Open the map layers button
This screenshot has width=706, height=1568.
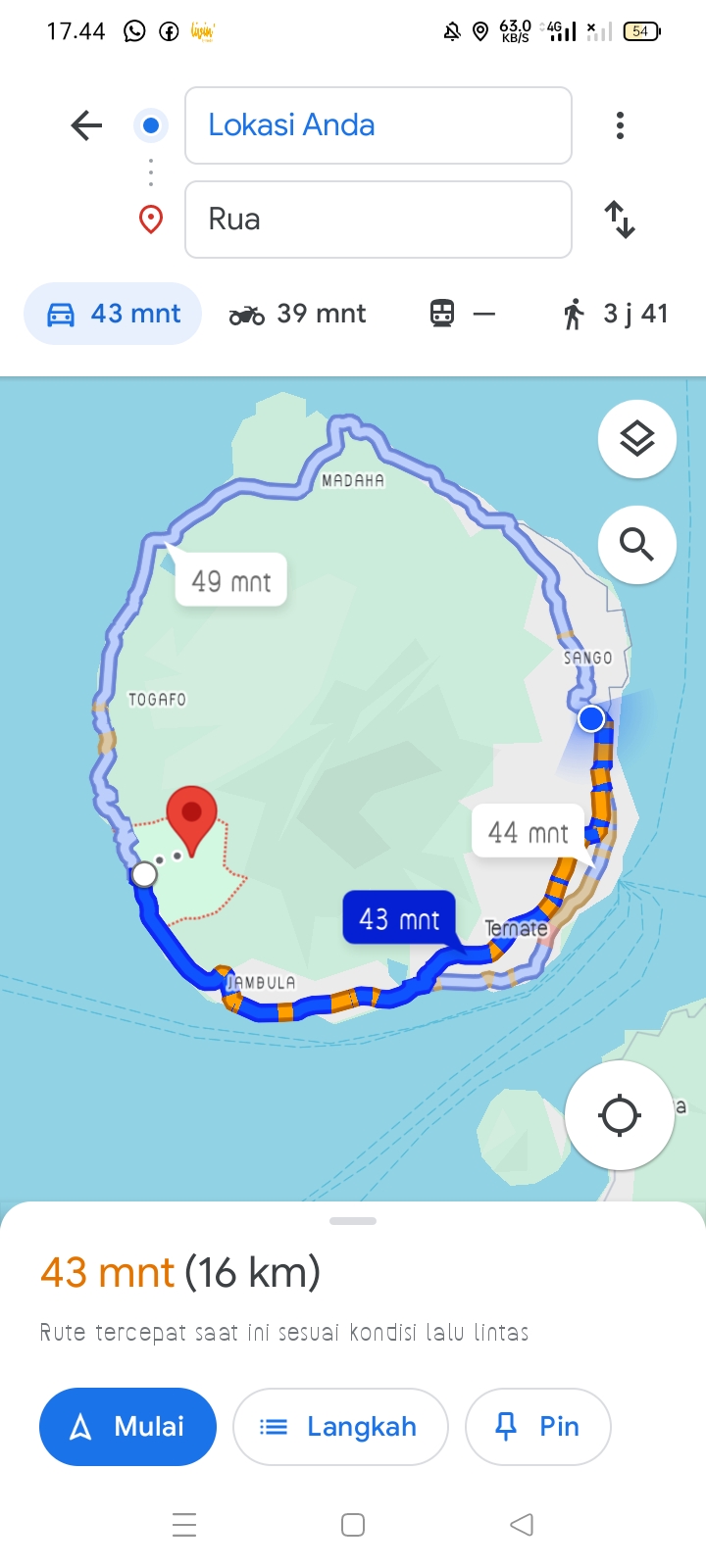(637, 439)
